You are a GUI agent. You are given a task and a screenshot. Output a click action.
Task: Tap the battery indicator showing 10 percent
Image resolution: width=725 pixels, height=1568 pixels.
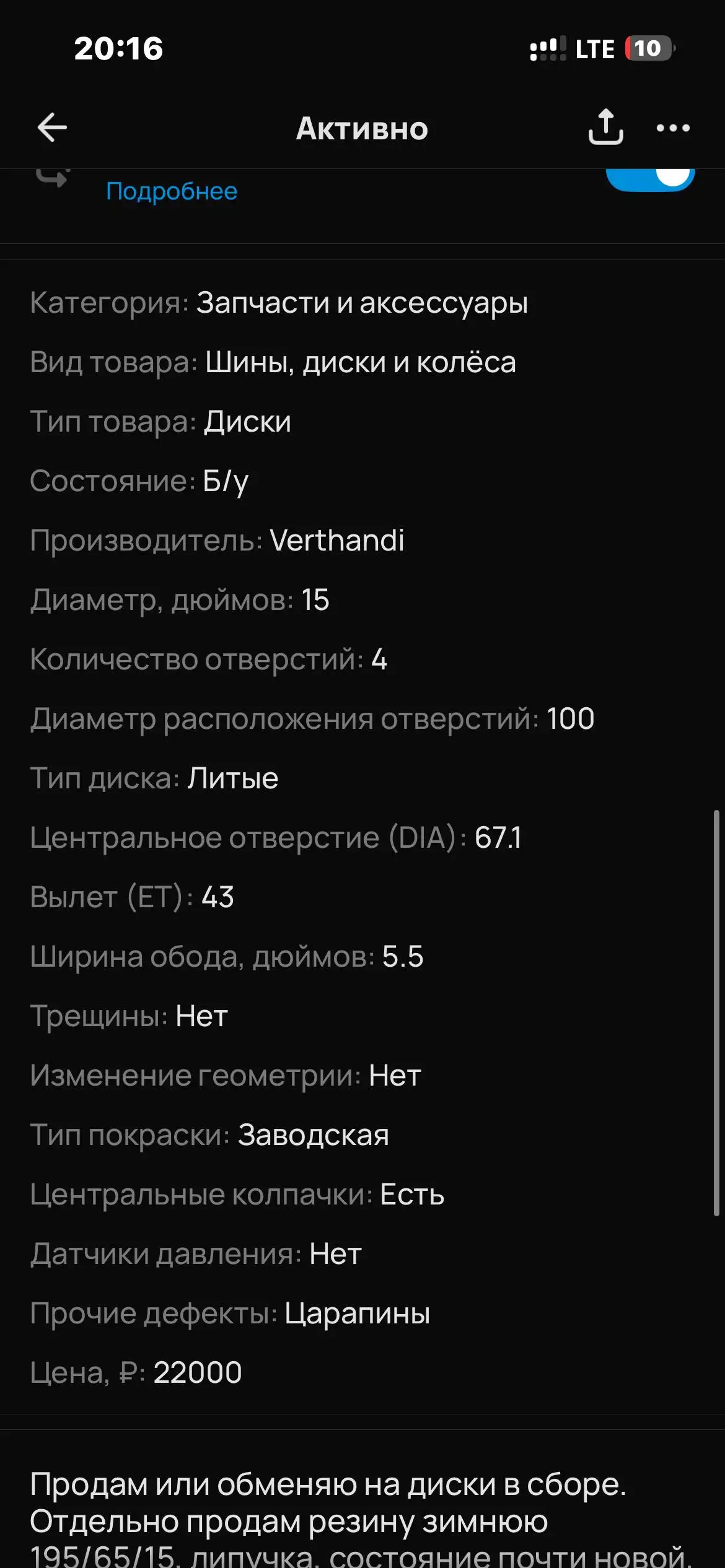tap(644, 48)
